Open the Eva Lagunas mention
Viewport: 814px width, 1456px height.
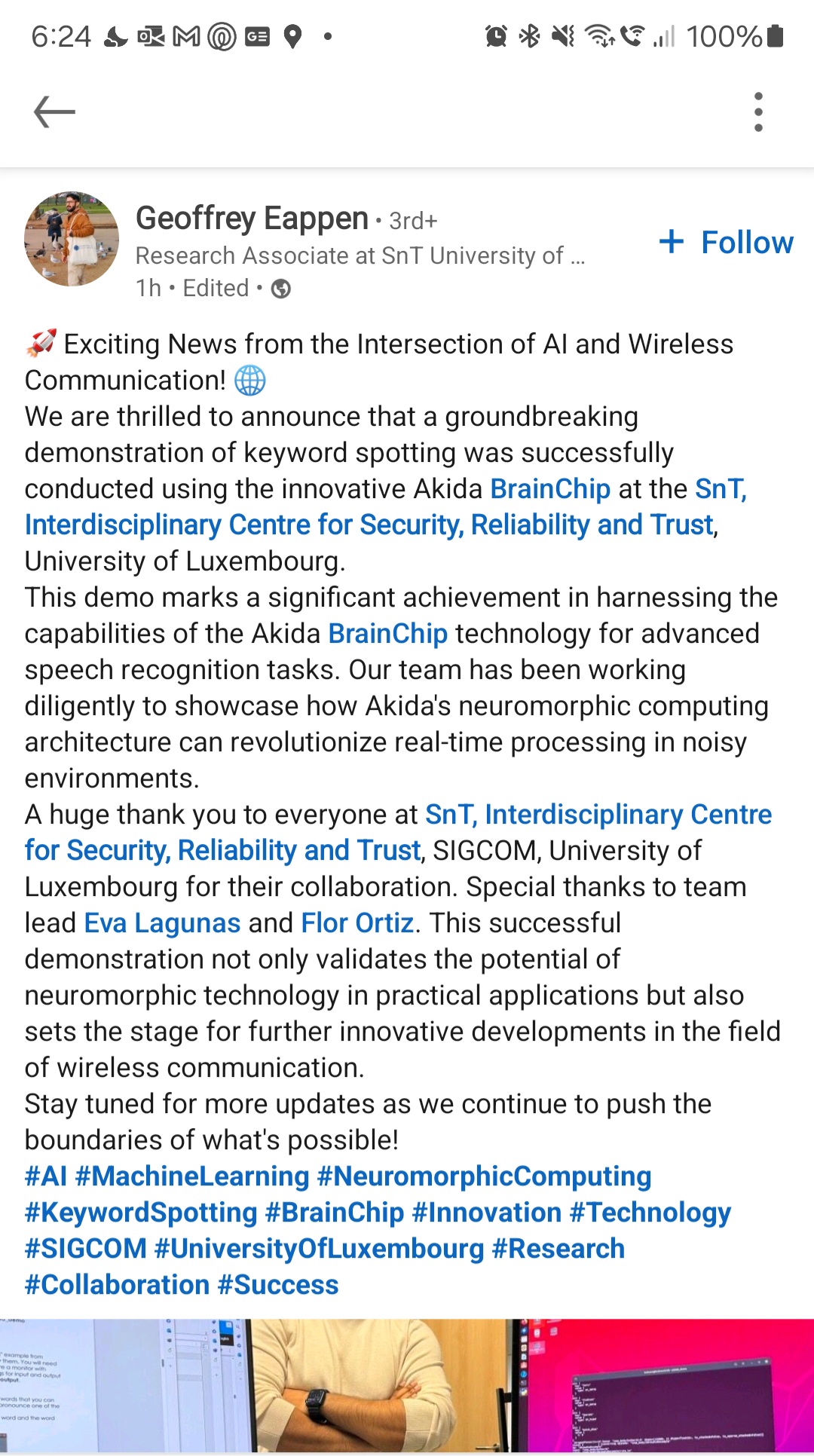(162, 923)
